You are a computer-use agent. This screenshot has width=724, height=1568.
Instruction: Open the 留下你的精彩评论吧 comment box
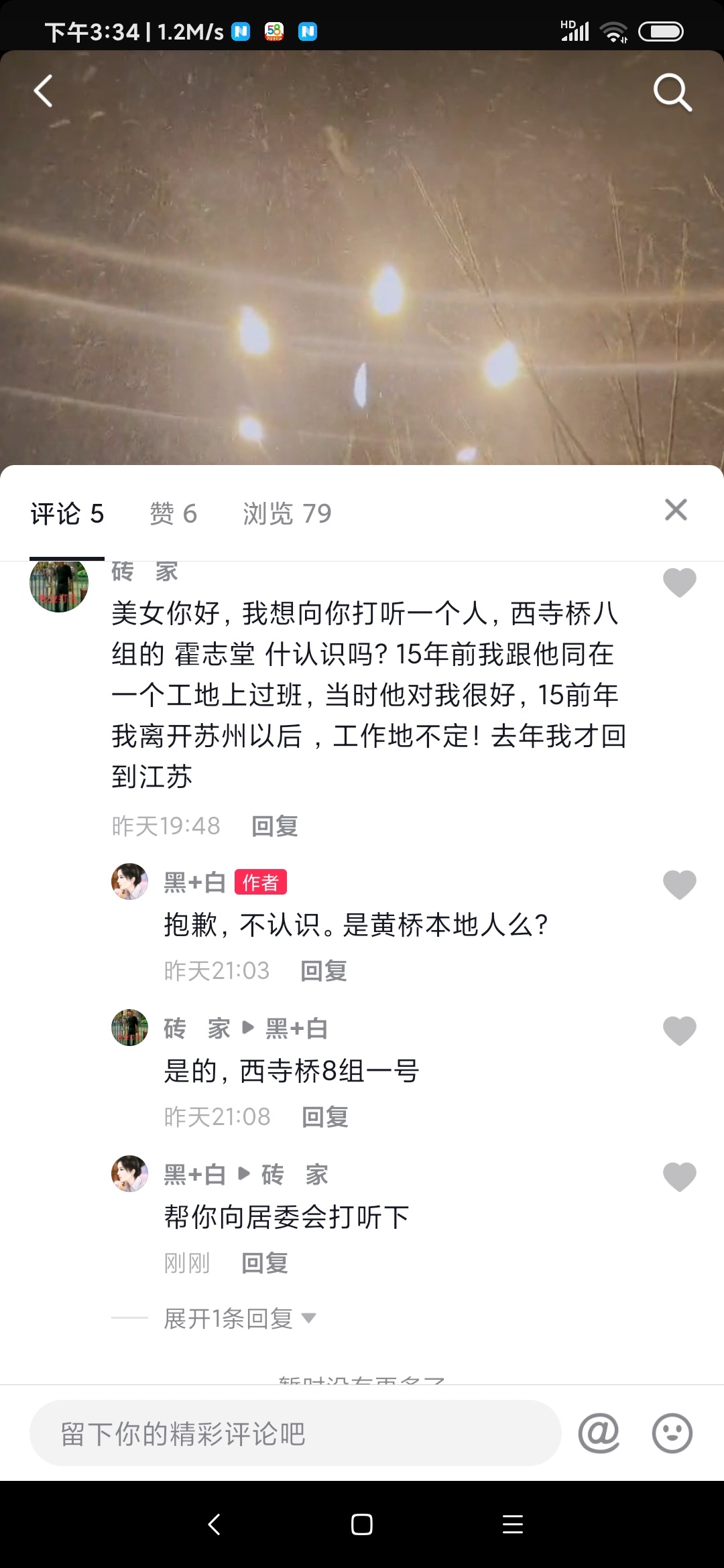[295, 1433]
